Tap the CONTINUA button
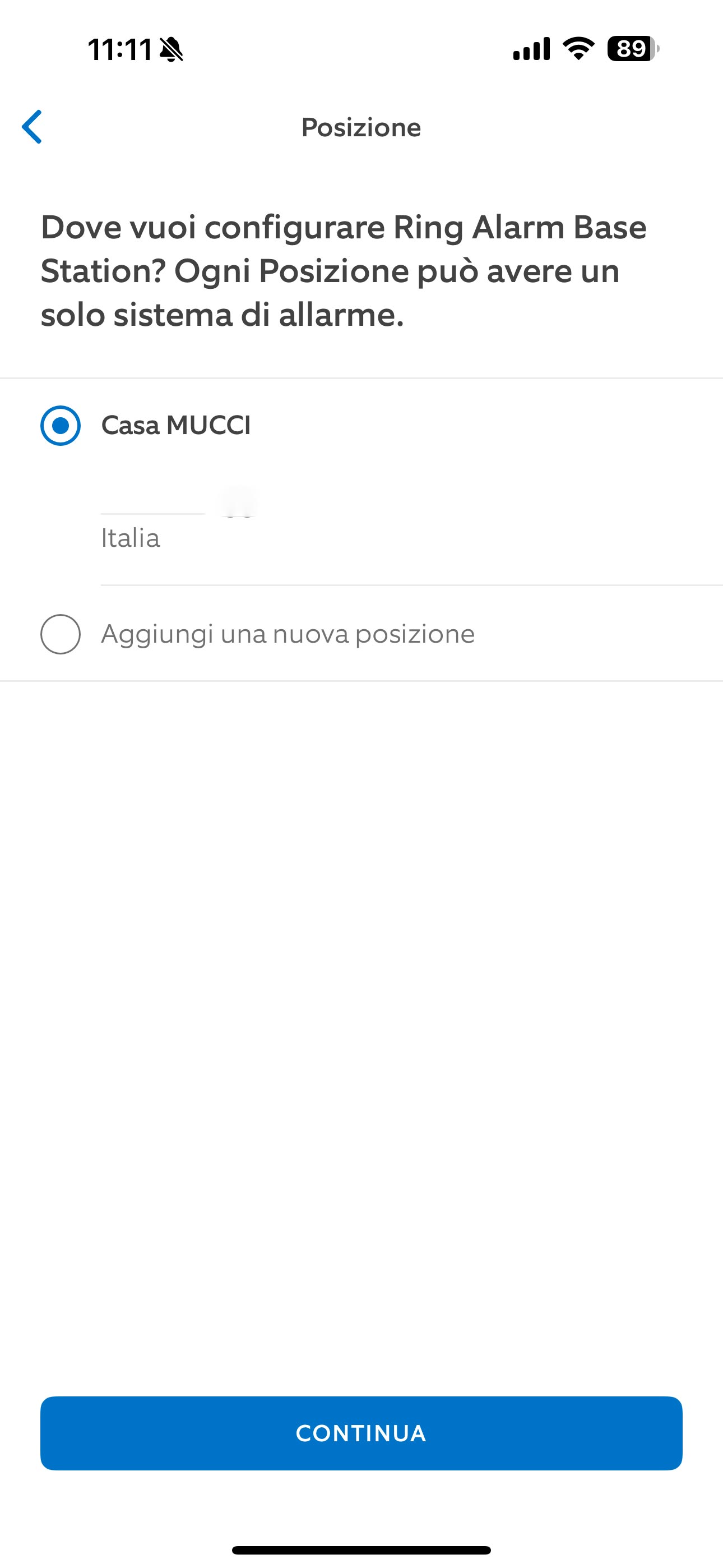This screenshot has height=1568, width=723. tap(361, 1433)
